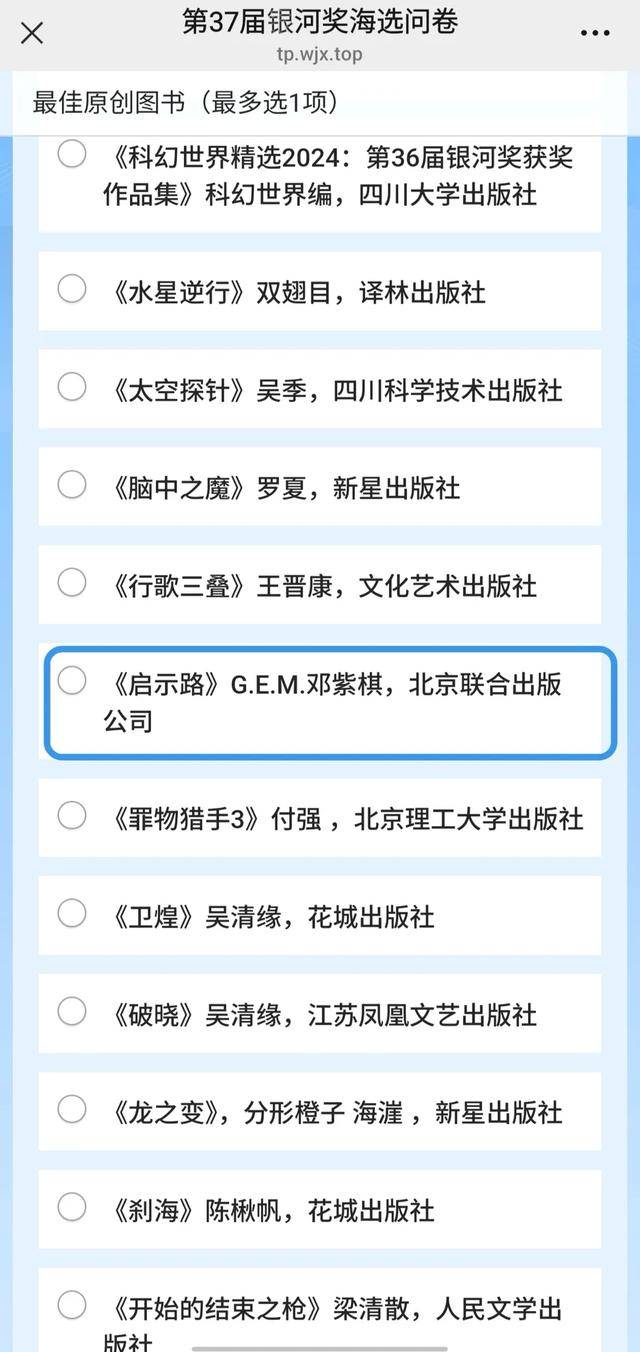The height and width of the screenshot is (1352, 640).
Task: Close the survey page
Action: pyautogui.click(x=32, y=33)
